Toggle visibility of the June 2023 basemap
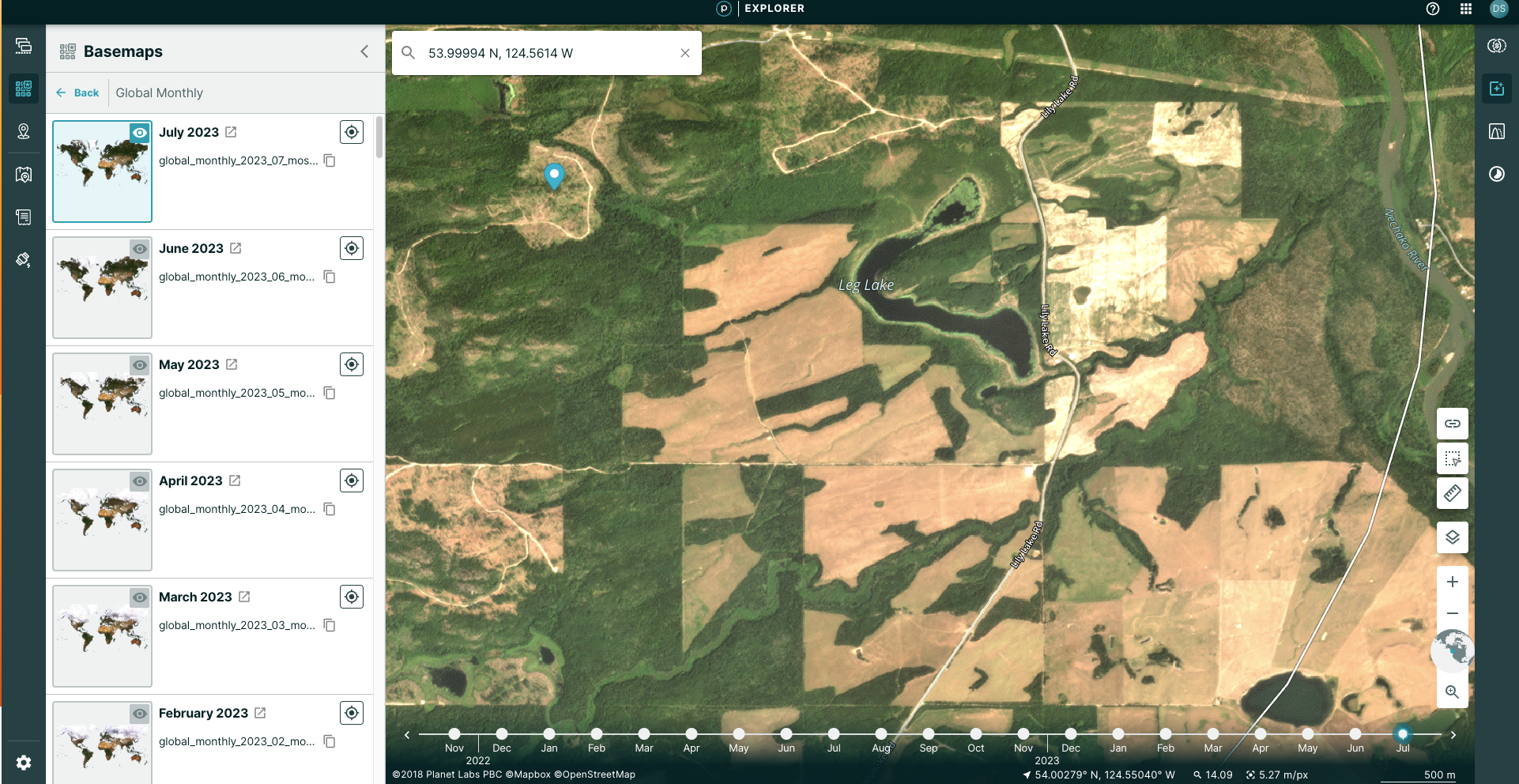 click(140, 248)
